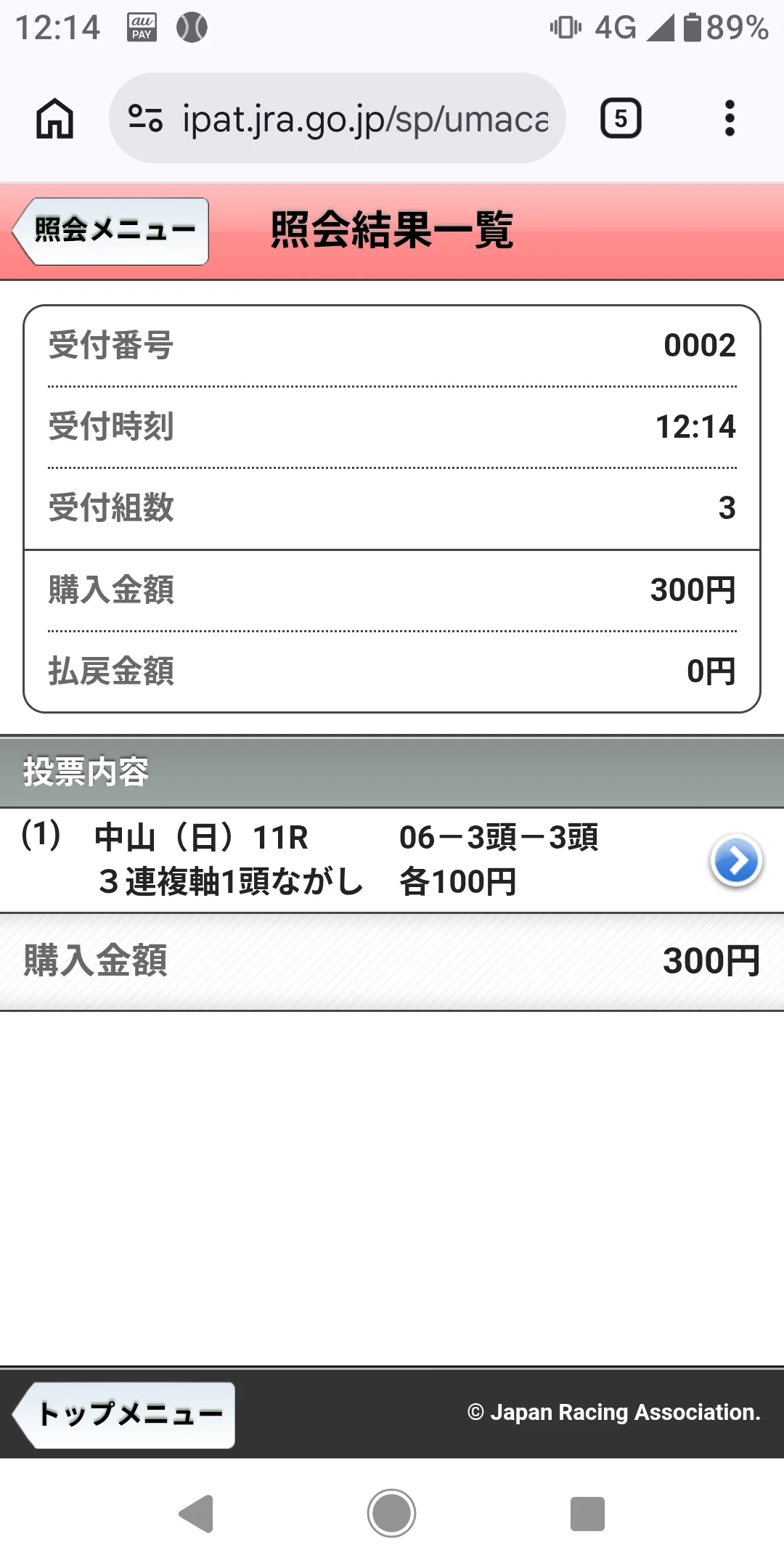
Task: Go back to 照会メニュー
Action: pyautogui.click(x=113, y=231)
